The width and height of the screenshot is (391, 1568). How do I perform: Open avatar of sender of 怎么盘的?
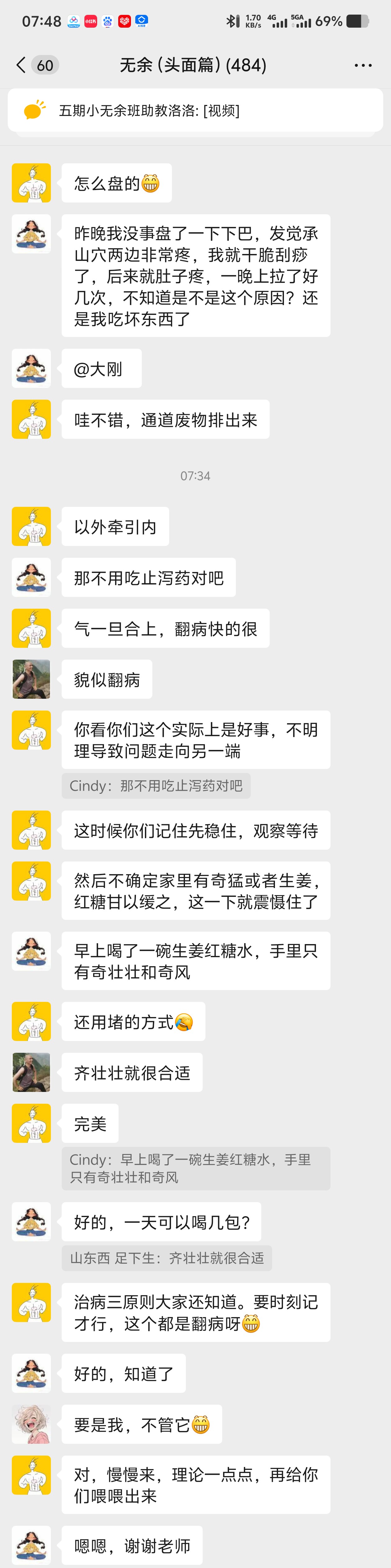(x=32, y=183)
